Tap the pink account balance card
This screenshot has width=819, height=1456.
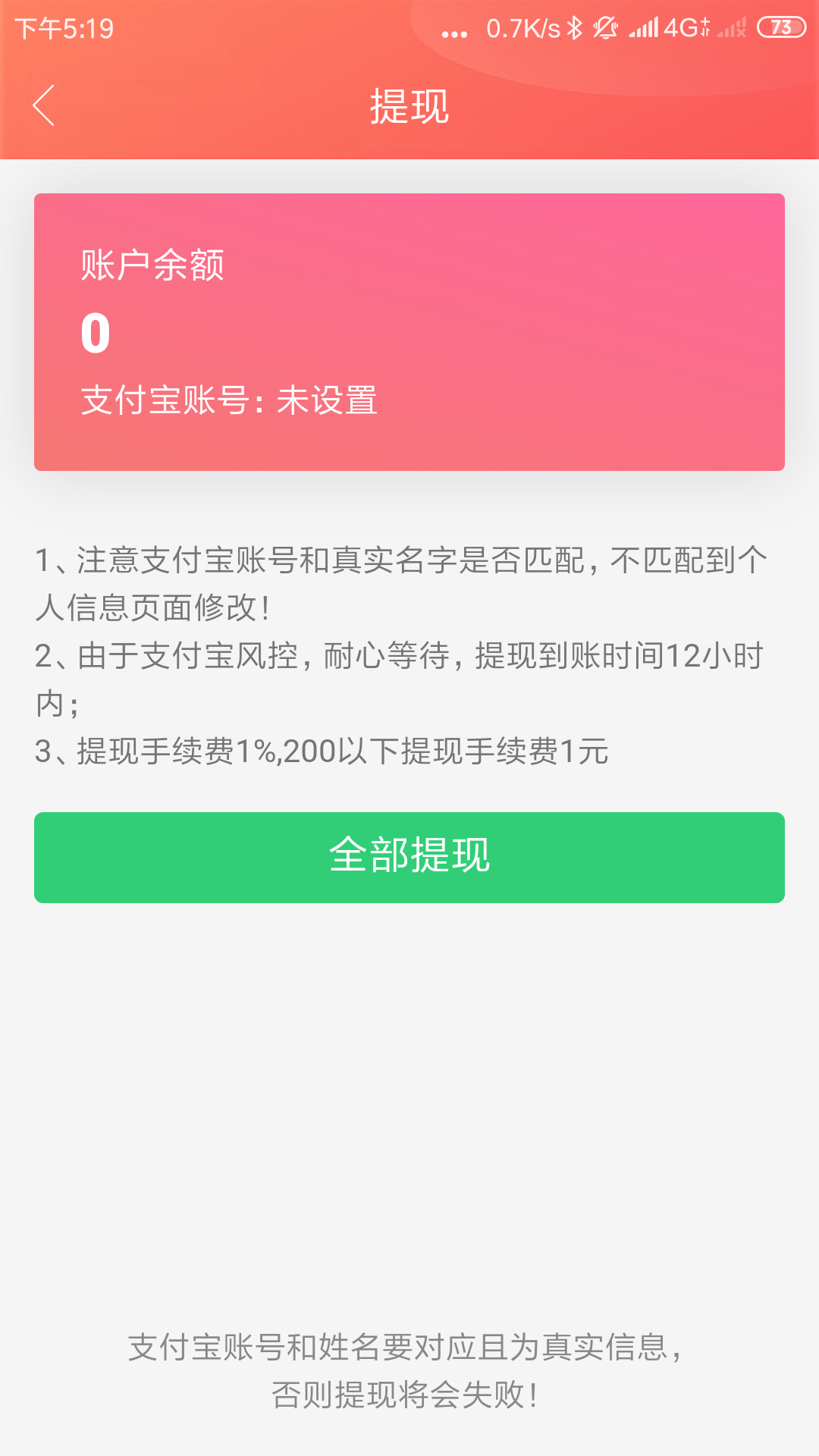click(409, 330)
